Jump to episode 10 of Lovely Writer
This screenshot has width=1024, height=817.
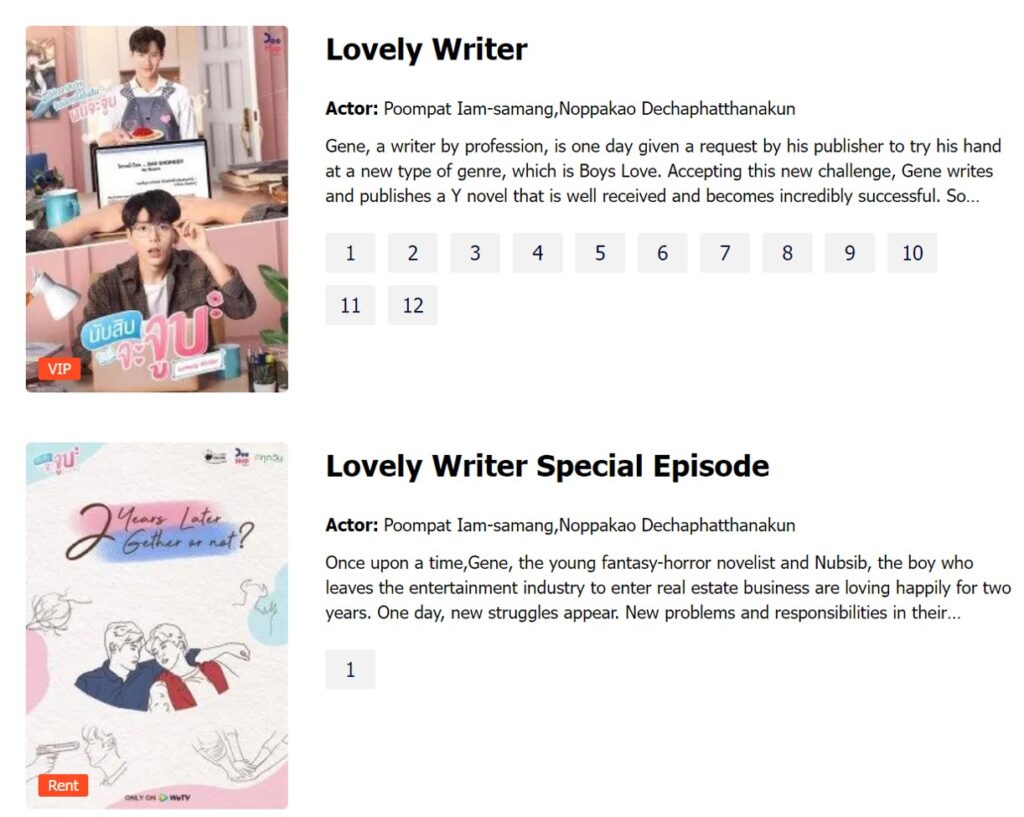click(912, 253)
